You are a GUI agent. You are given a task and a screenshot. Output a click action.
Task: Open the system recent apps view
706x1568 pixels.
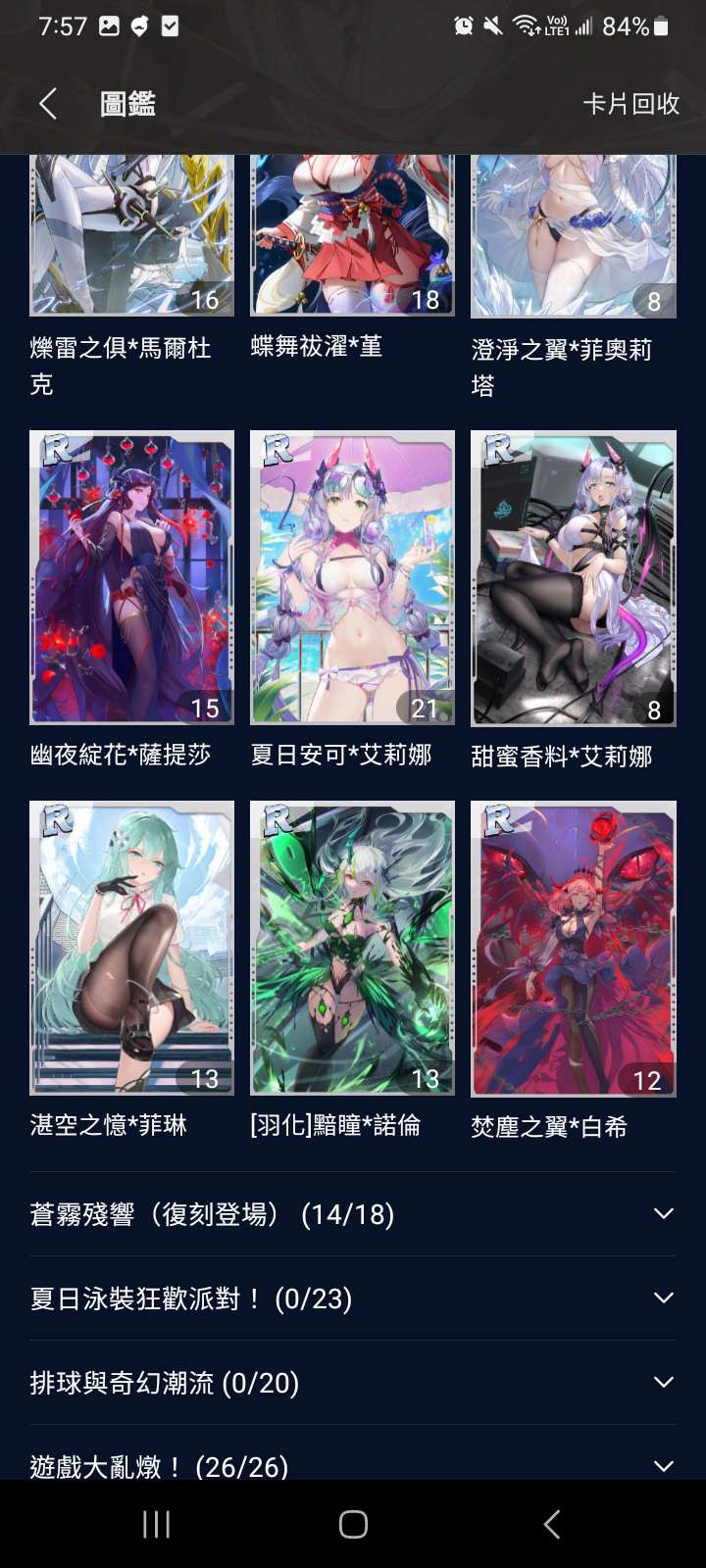click(x=156, y=1524)
